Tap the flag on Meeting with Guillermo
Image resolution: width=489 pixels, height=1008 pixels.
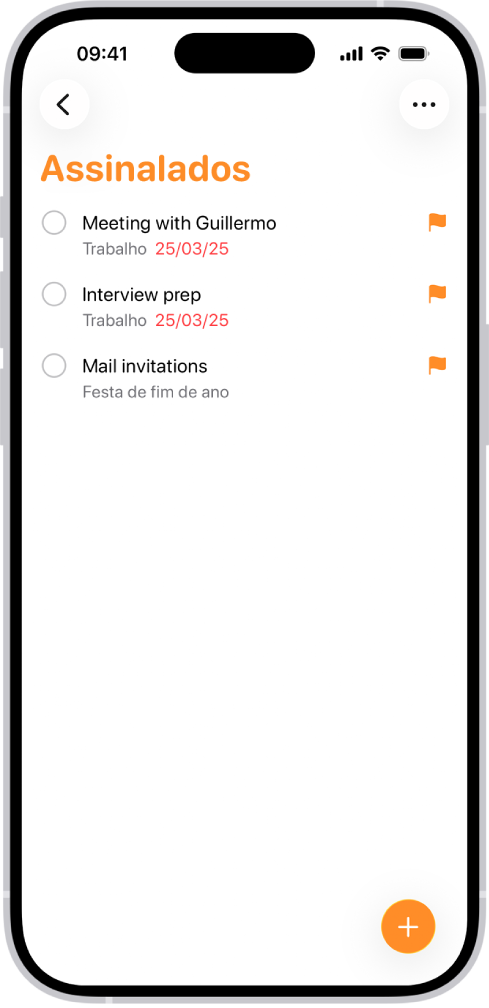tap(438, 222)
